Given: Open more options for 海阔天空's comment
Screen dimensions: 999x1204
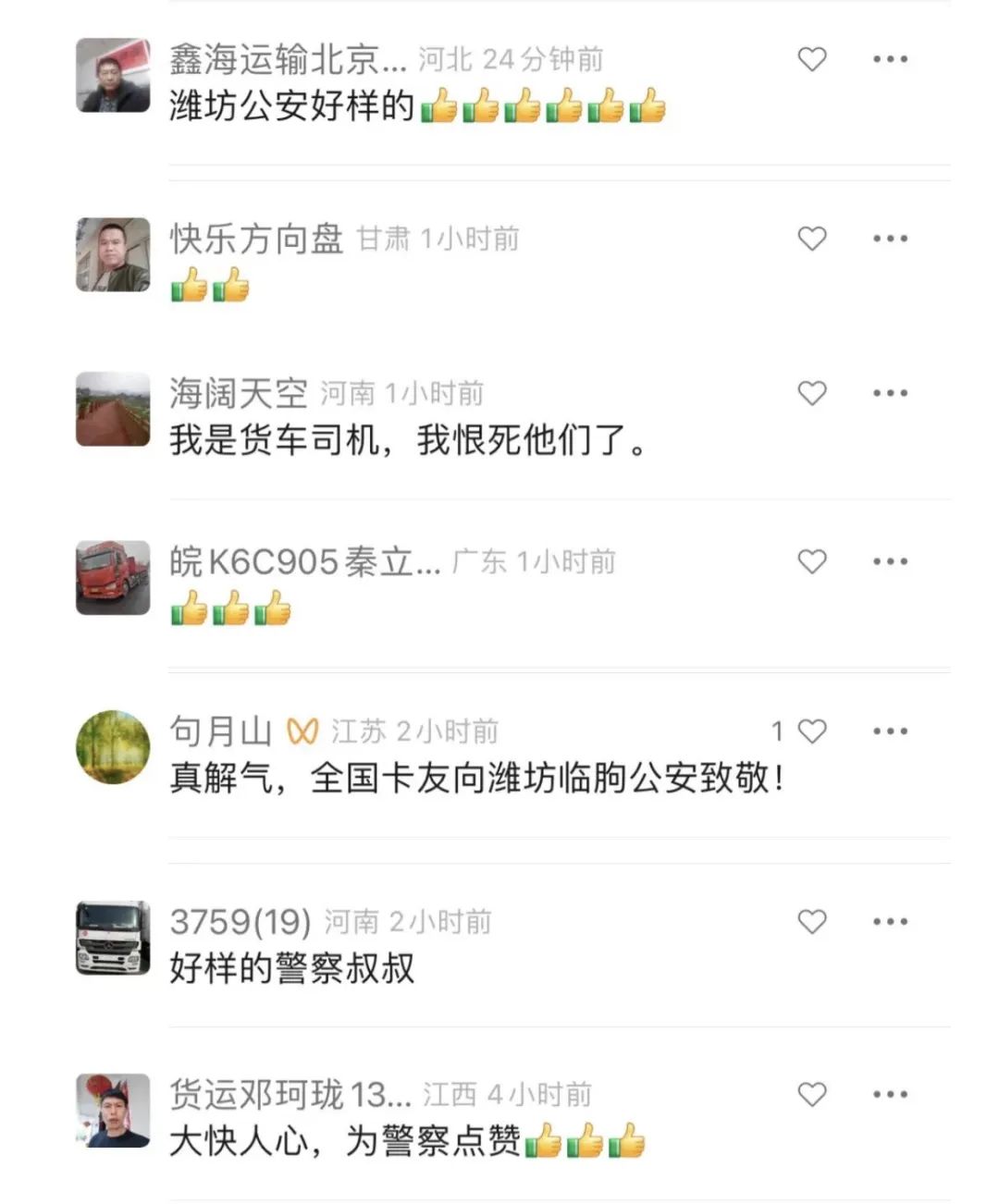Looking at the screenshot, I should click(x=890, y=393).
